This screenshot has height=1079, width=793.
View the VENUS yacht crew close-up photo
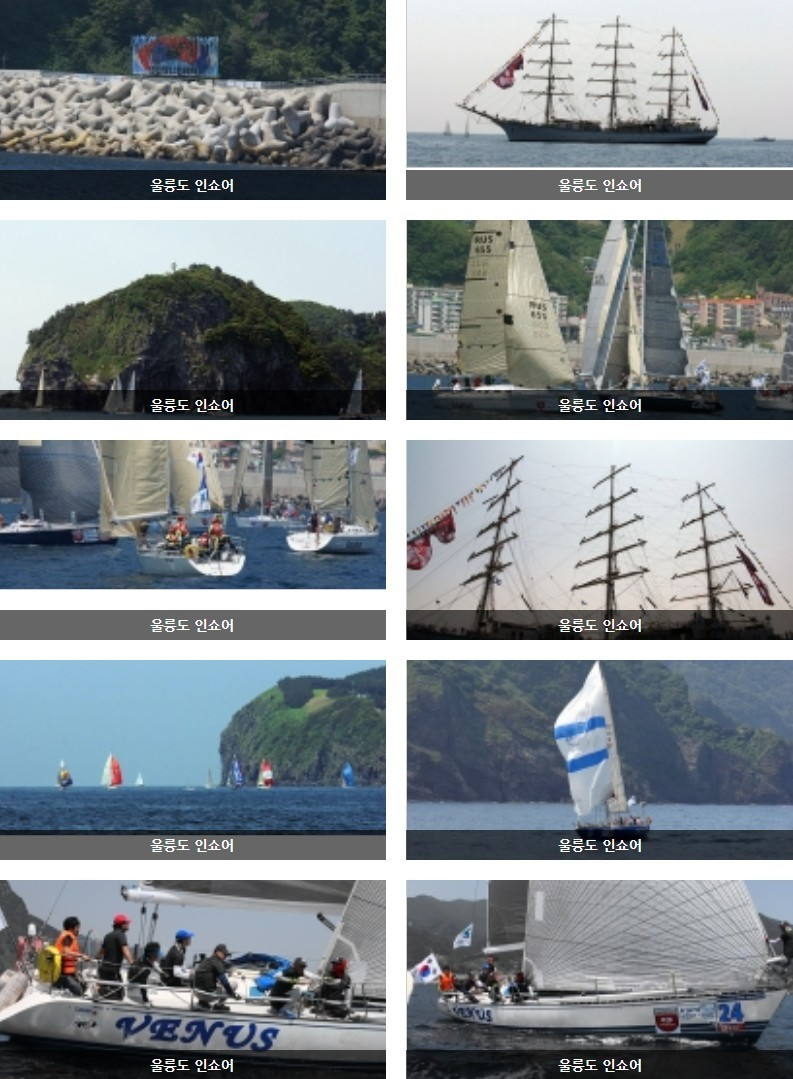point(192,965)
